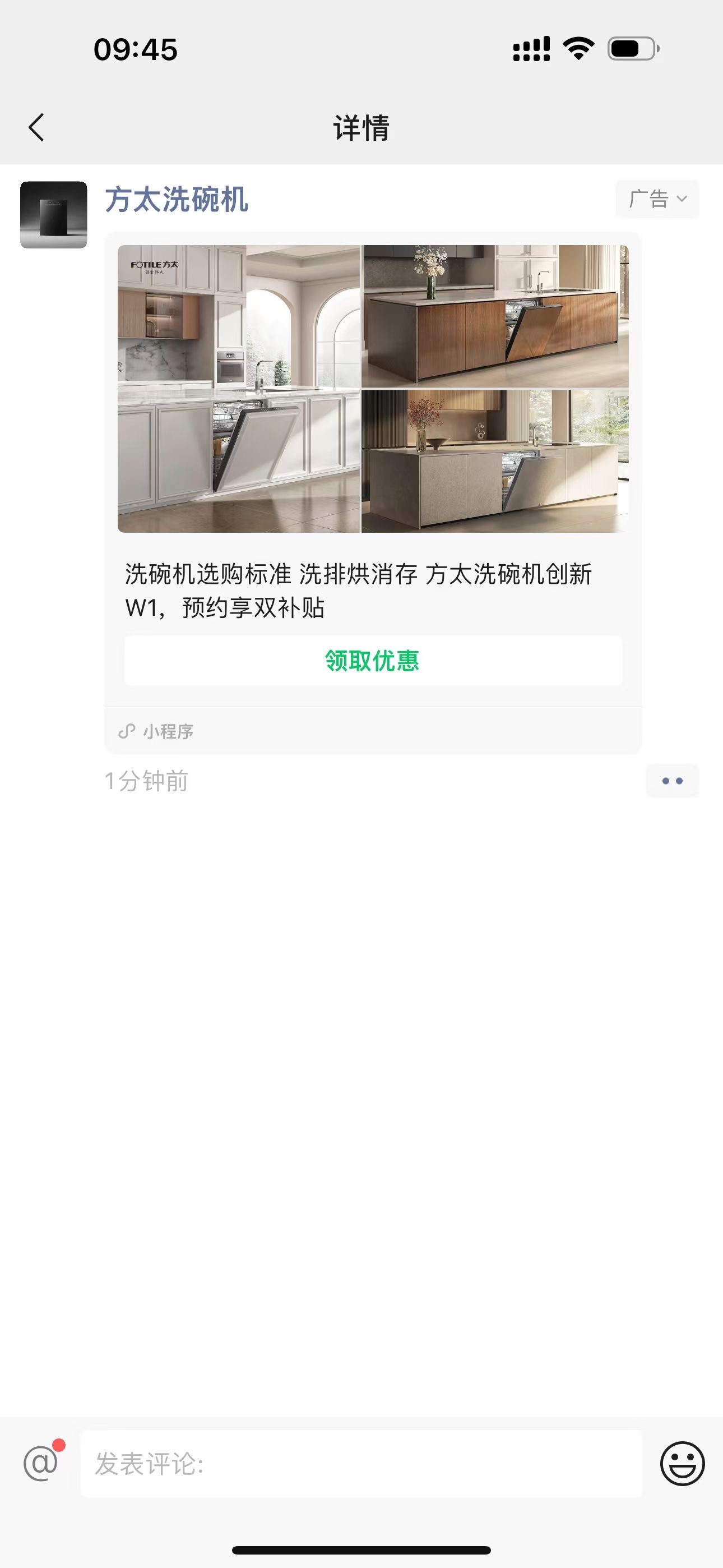Focus the 发表评论 comment field

tap(361, 1464)
